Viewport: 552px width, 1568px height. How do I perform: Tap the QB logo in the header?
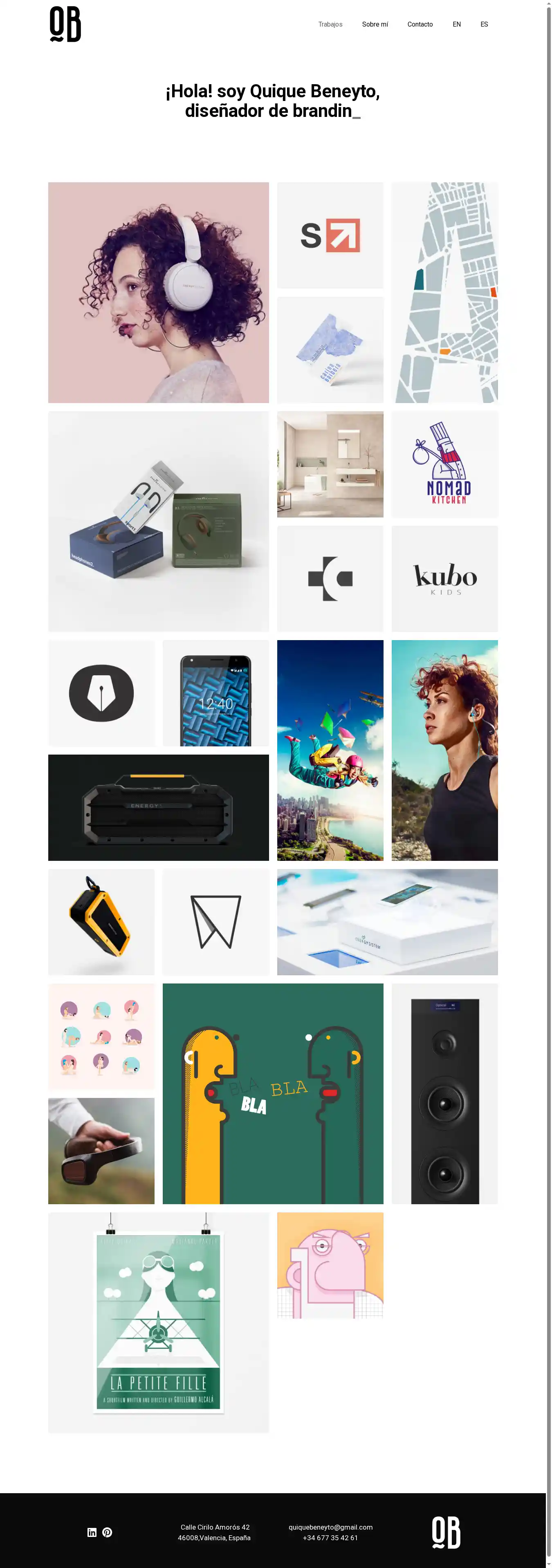coord(65,25)
